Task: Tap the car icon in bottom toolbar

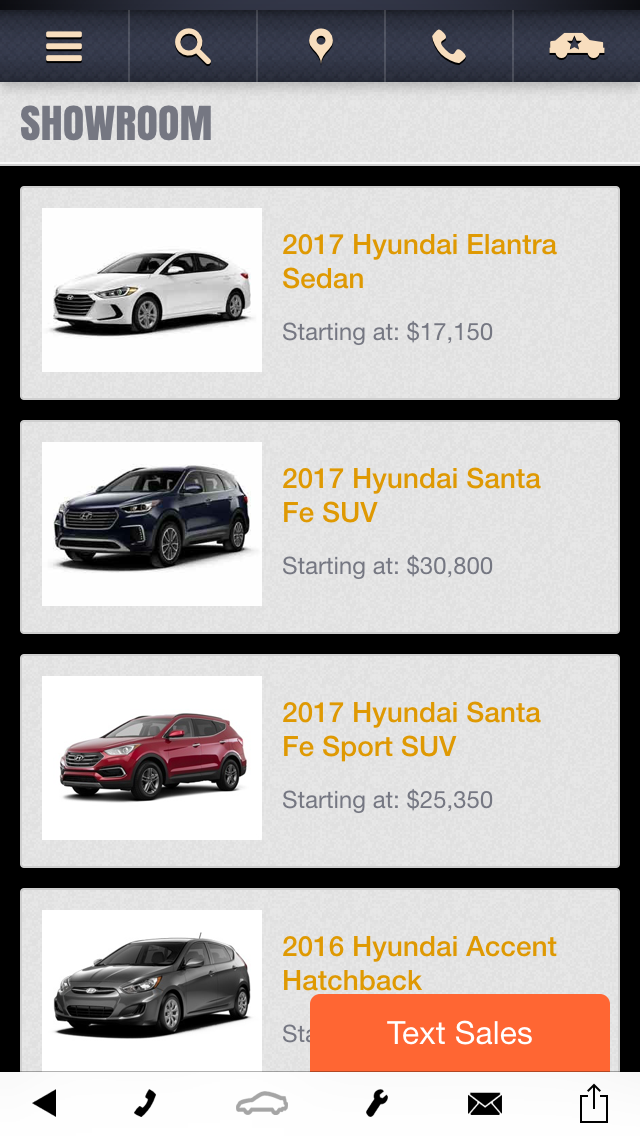Action: [x=262, y=1103]
